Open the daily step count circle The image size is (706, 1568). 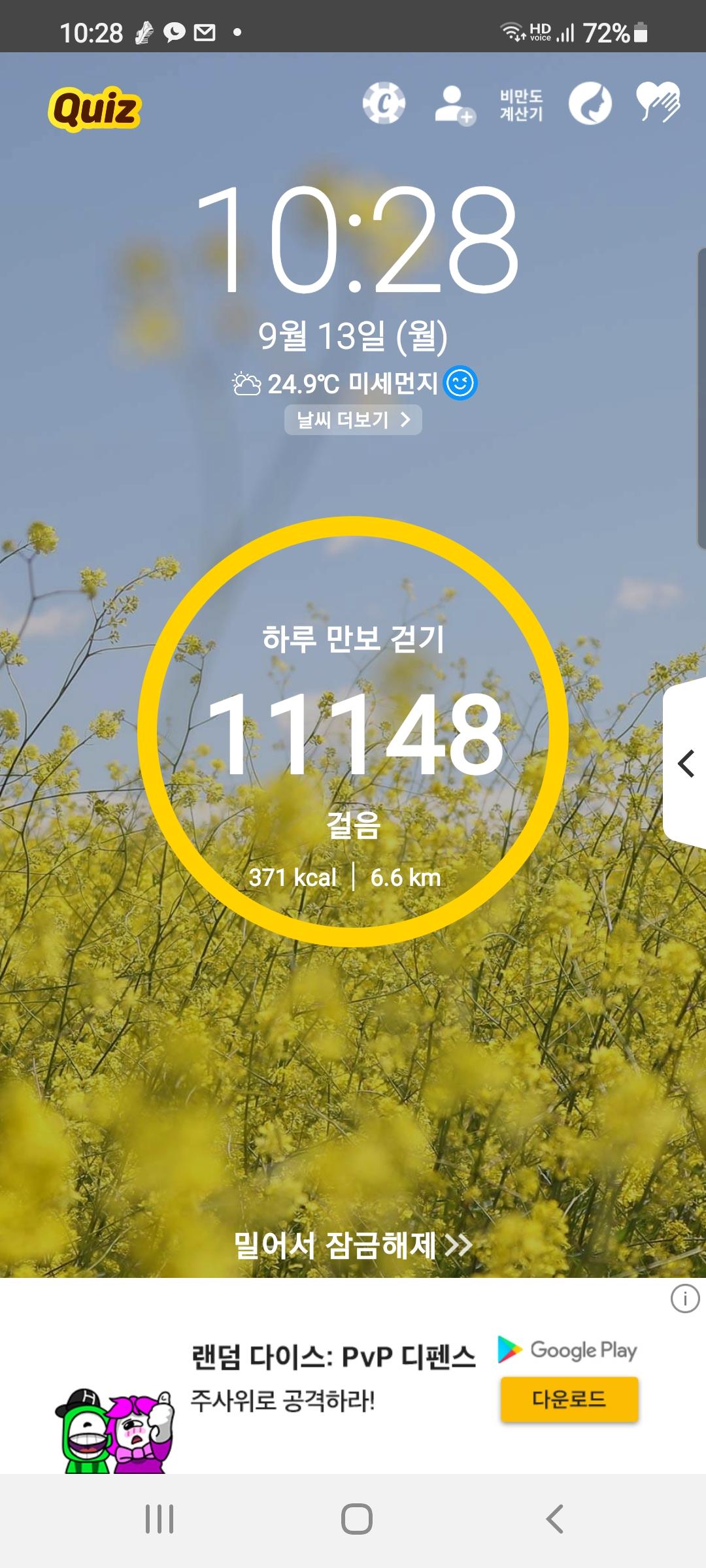[x=353, y=732]
